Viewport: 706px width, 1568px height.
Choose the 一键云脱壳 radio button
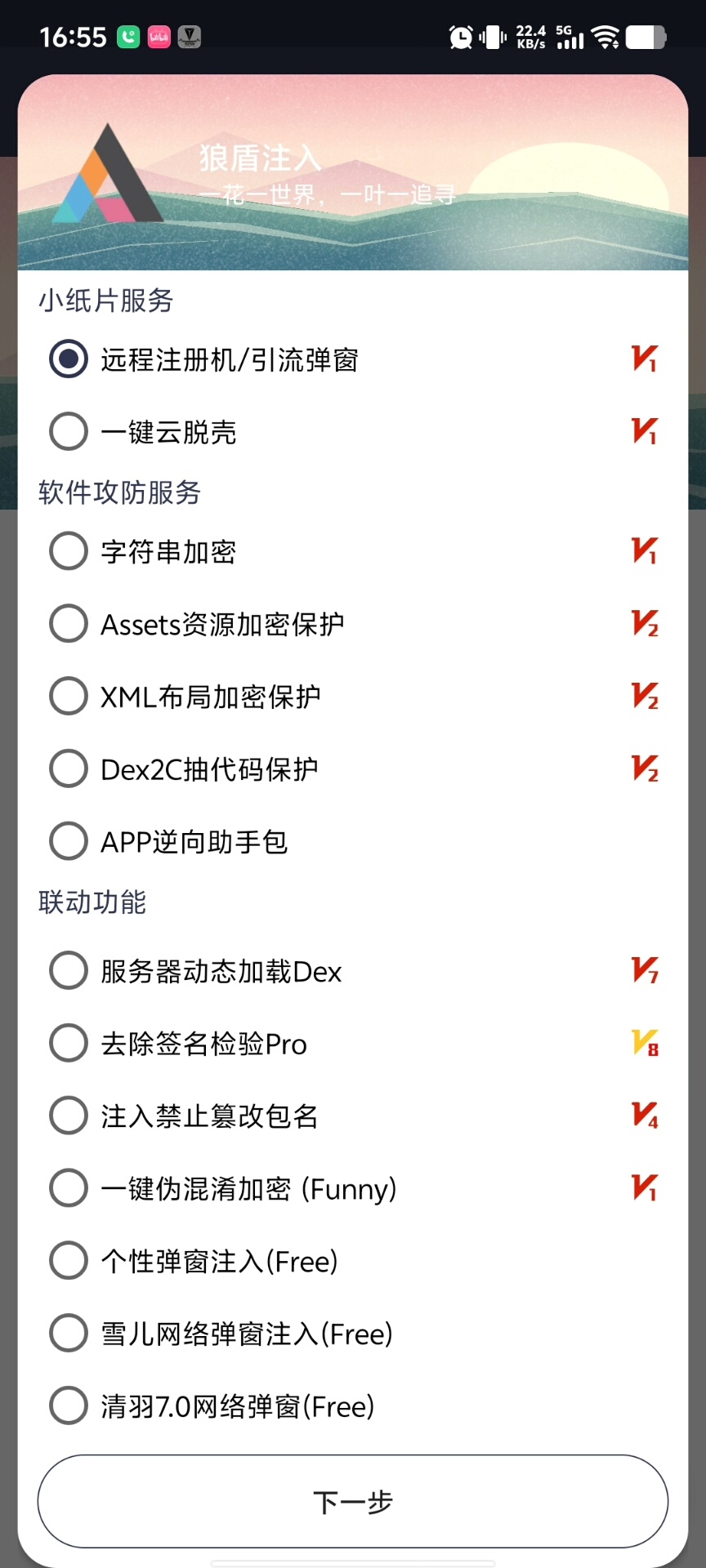pyautogui.click(x=69, y=431)
